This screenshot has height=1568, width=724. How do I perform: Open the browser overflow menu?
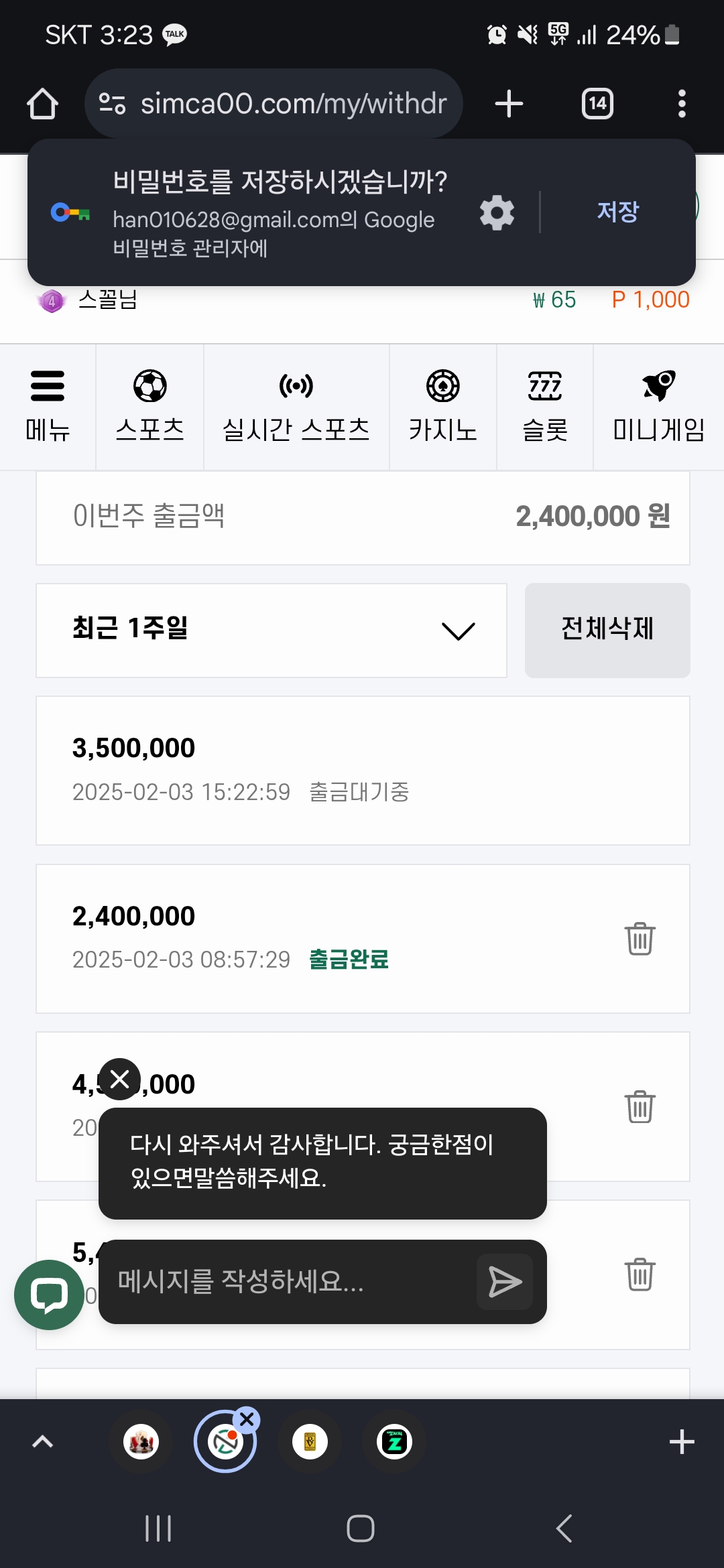coord(682,104)
